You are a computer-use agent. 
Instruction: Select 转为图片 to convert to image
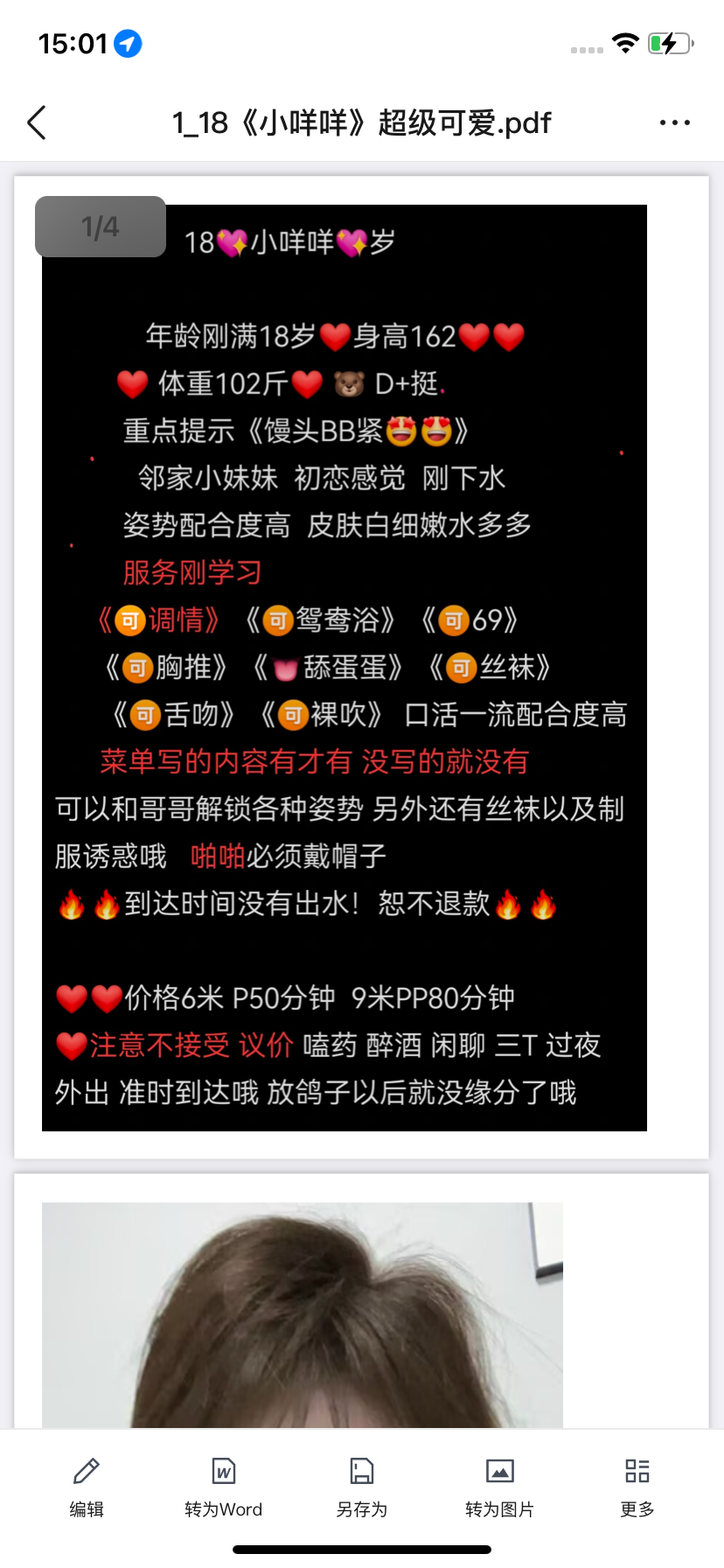499,1486
